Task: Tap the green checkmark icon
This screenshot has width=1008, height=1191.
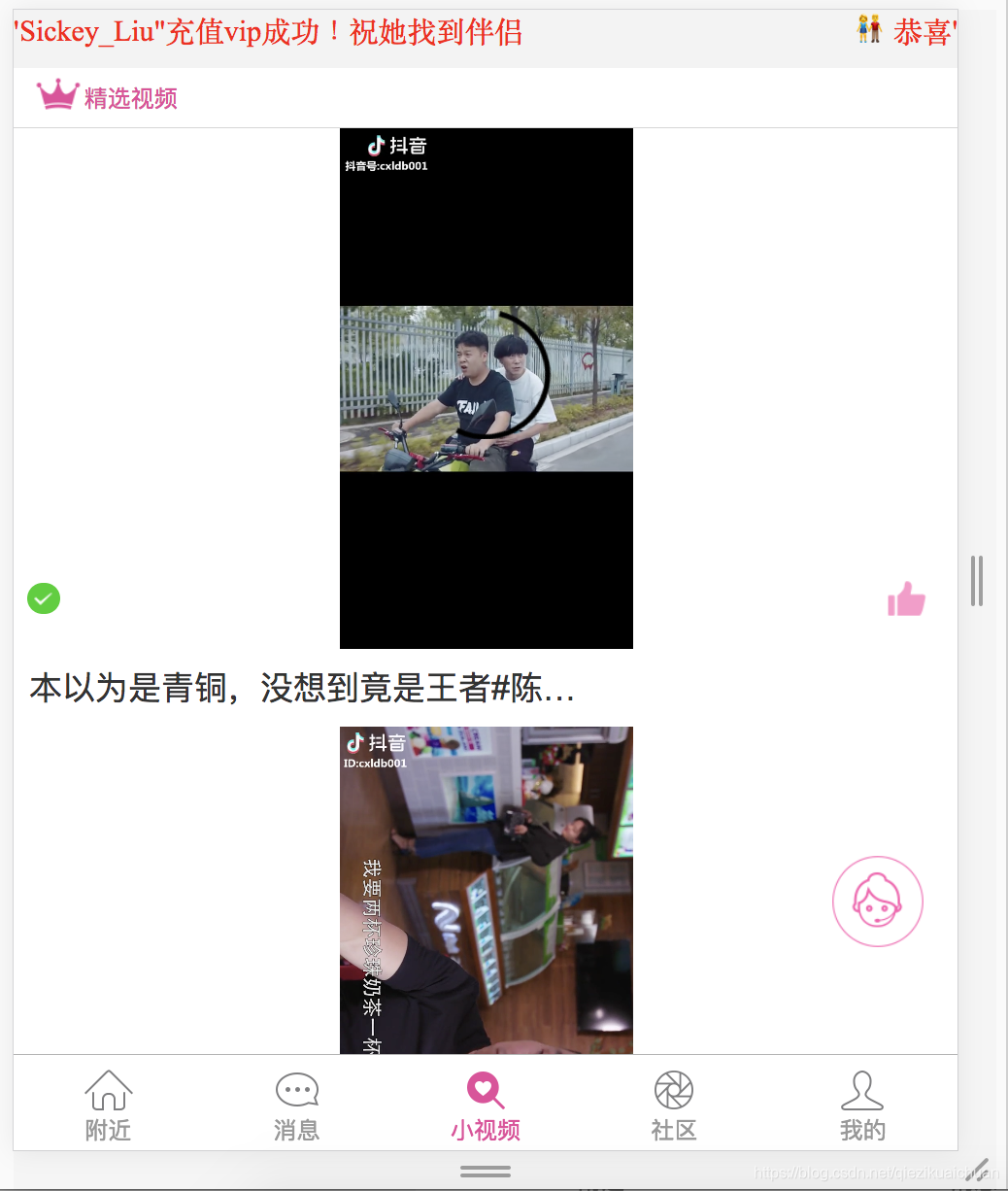Action: (44, 598)
